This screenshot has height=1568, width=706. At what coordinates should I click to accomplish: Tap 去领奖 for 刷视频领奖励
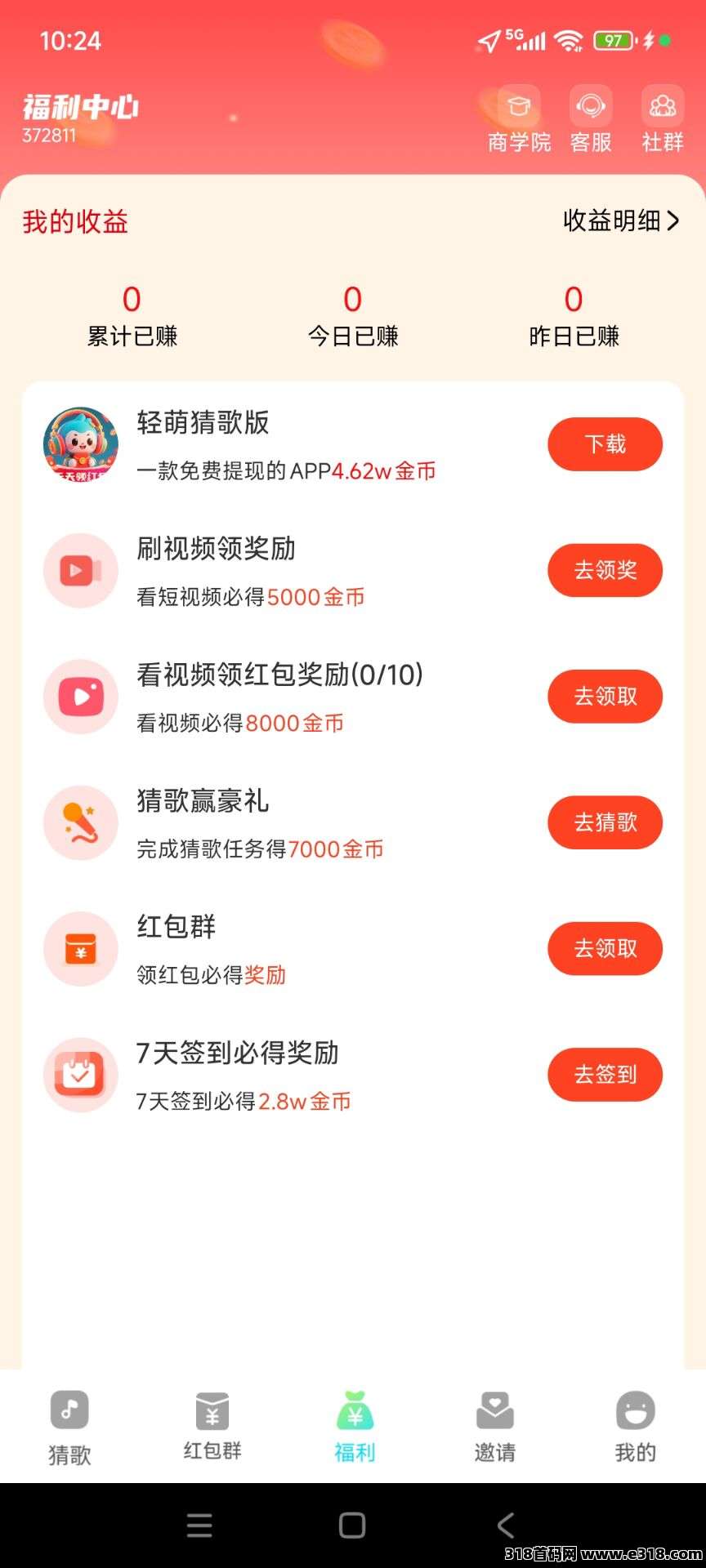coord(605,570)
